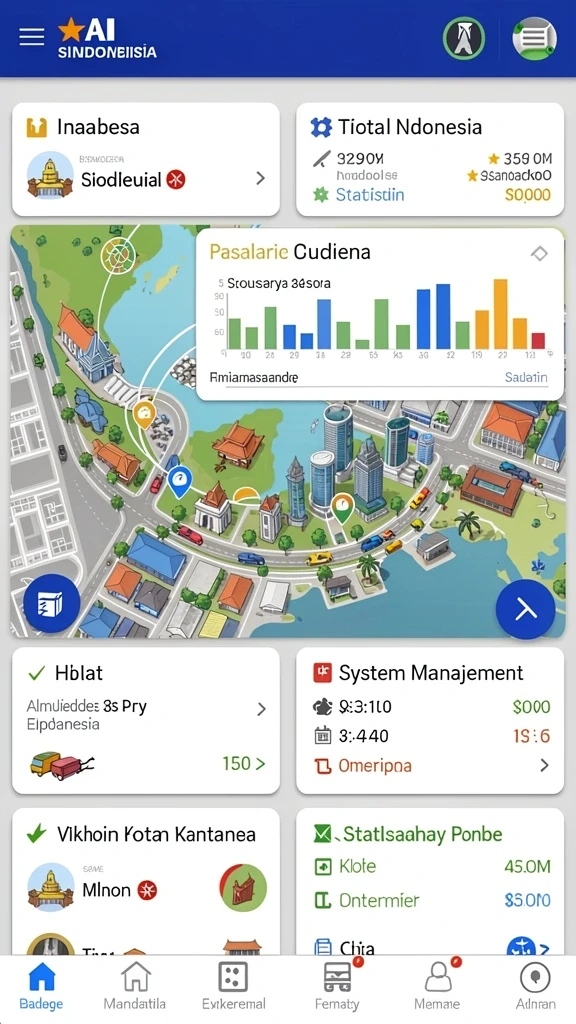Open the hamburger drawer menu
Viewport: 576px width, 1024px height.
click(31, 37)
